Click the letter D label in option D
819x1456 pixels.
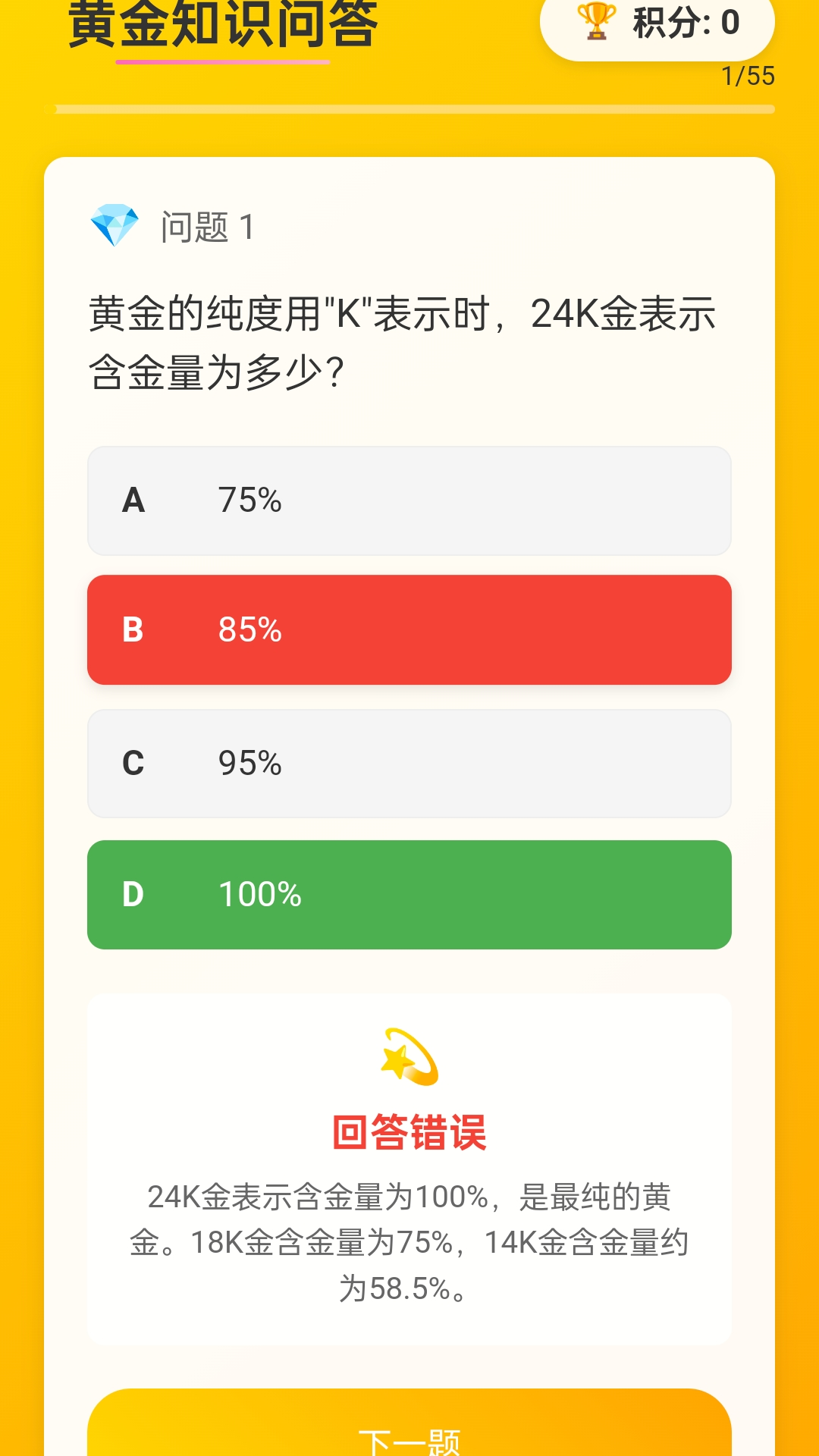tap(133, 895)
